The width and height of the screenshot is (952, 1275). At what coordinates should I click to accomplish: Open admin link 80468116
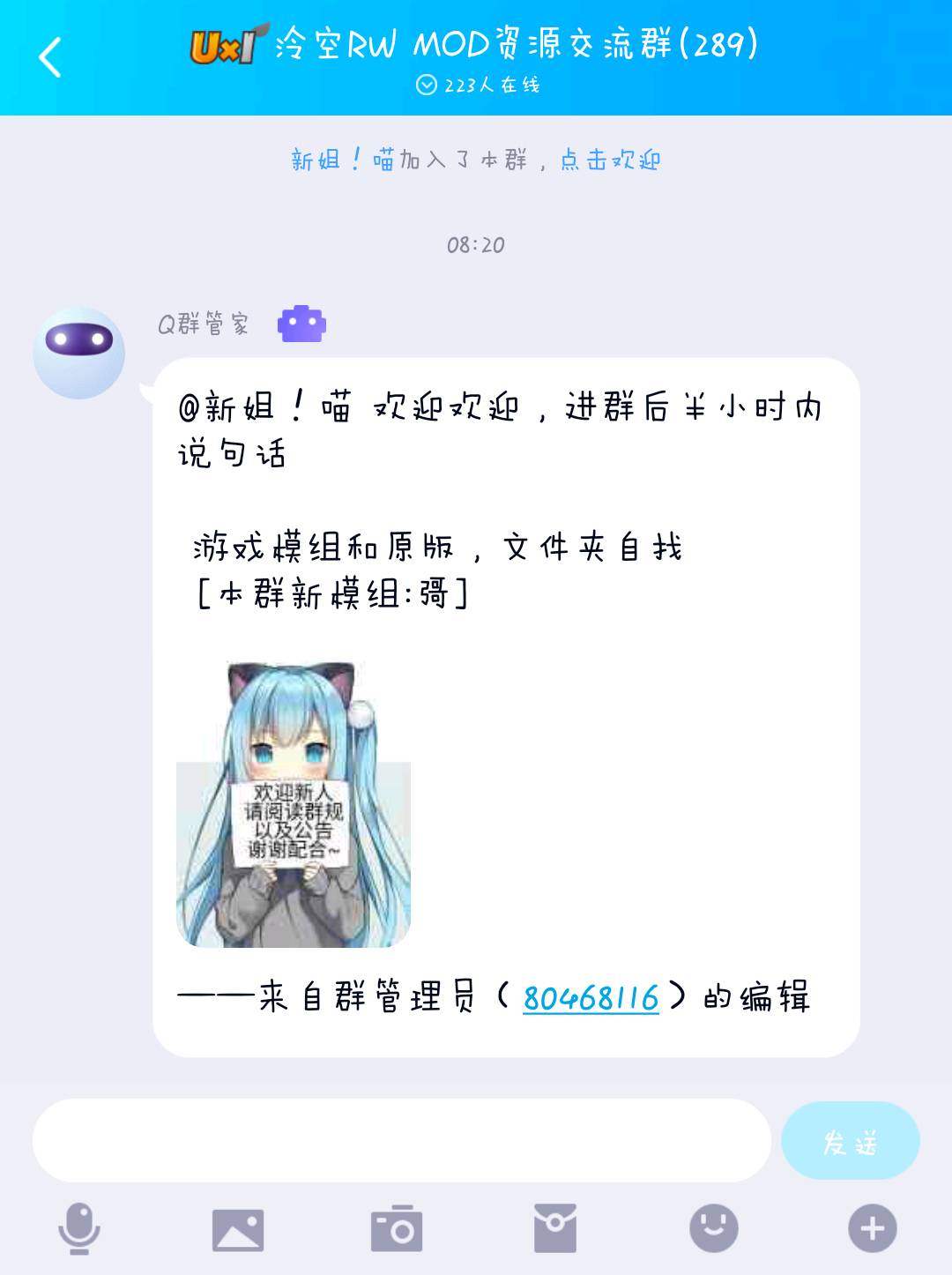[x=591, y=997]
